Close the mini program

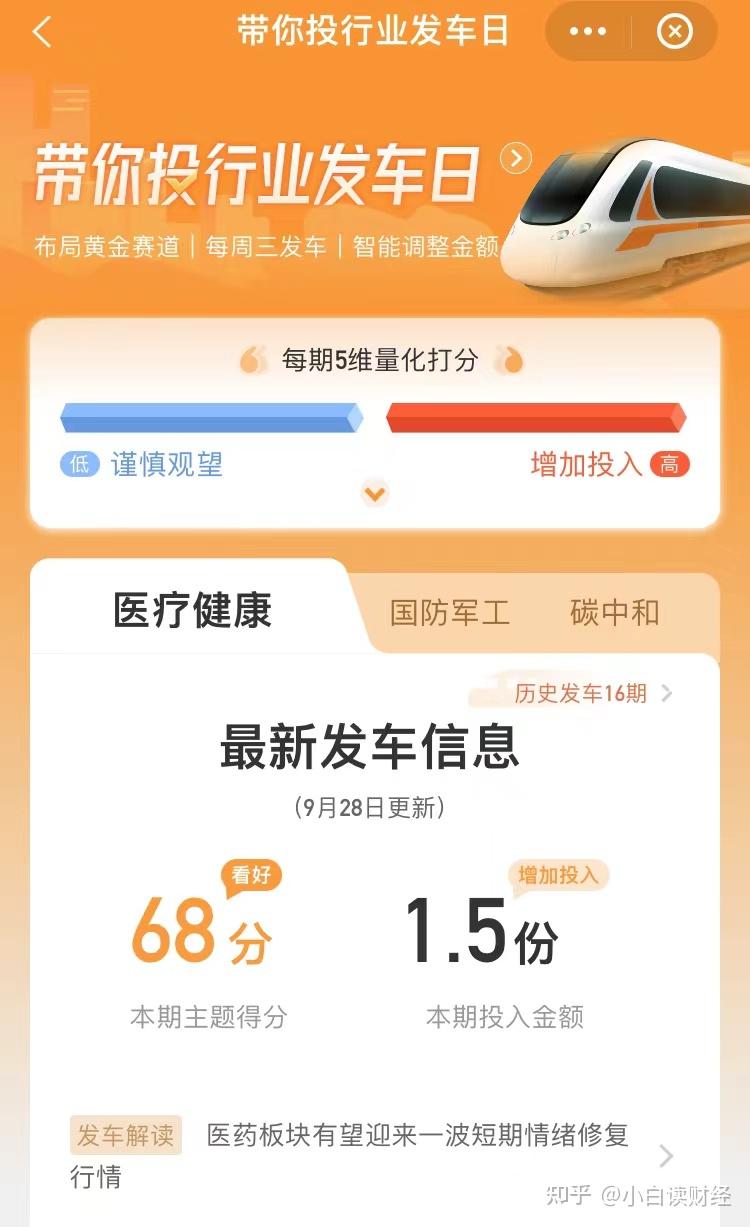[x=674, y=32]
